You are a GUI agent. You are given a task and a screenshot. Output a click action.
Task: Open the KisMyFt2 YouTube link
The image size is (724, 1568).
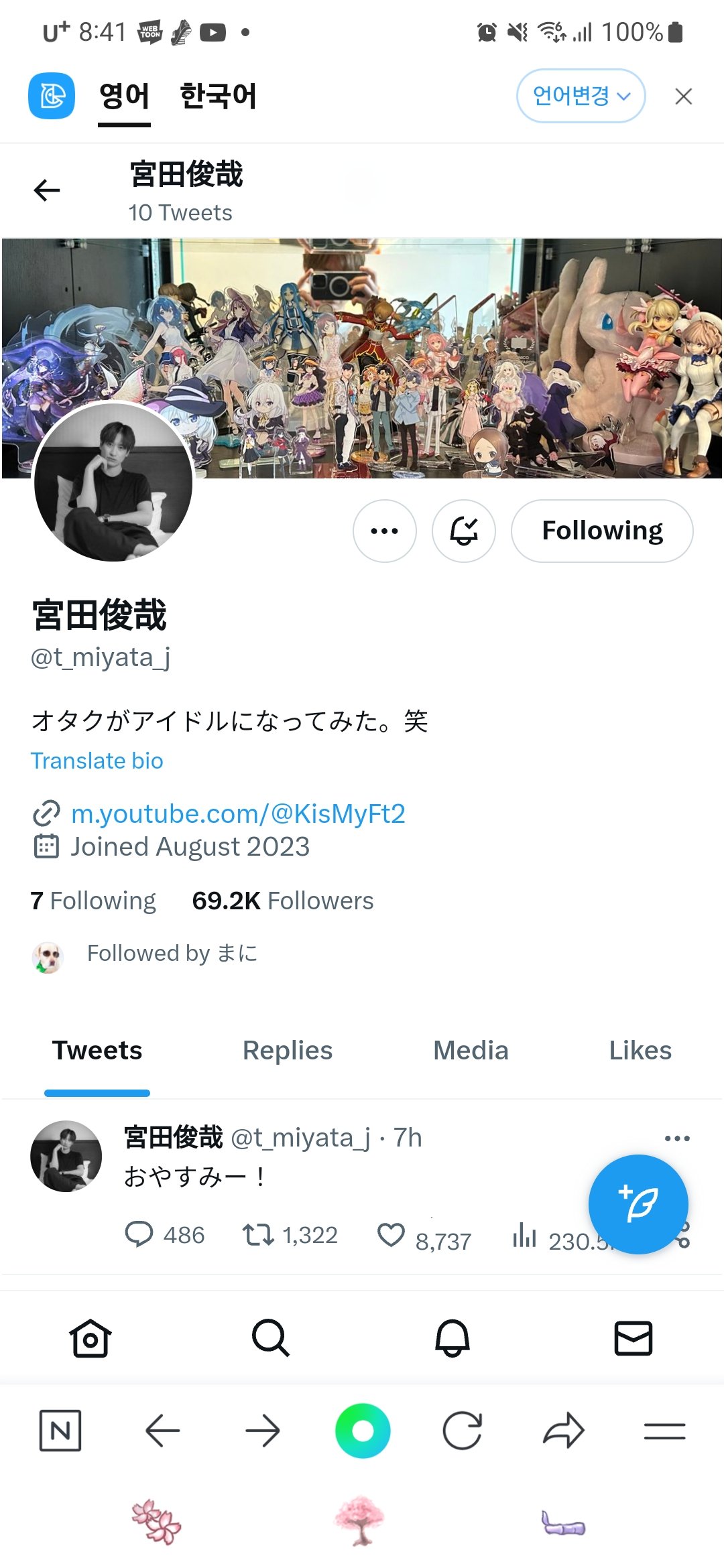tap(238, 813)
